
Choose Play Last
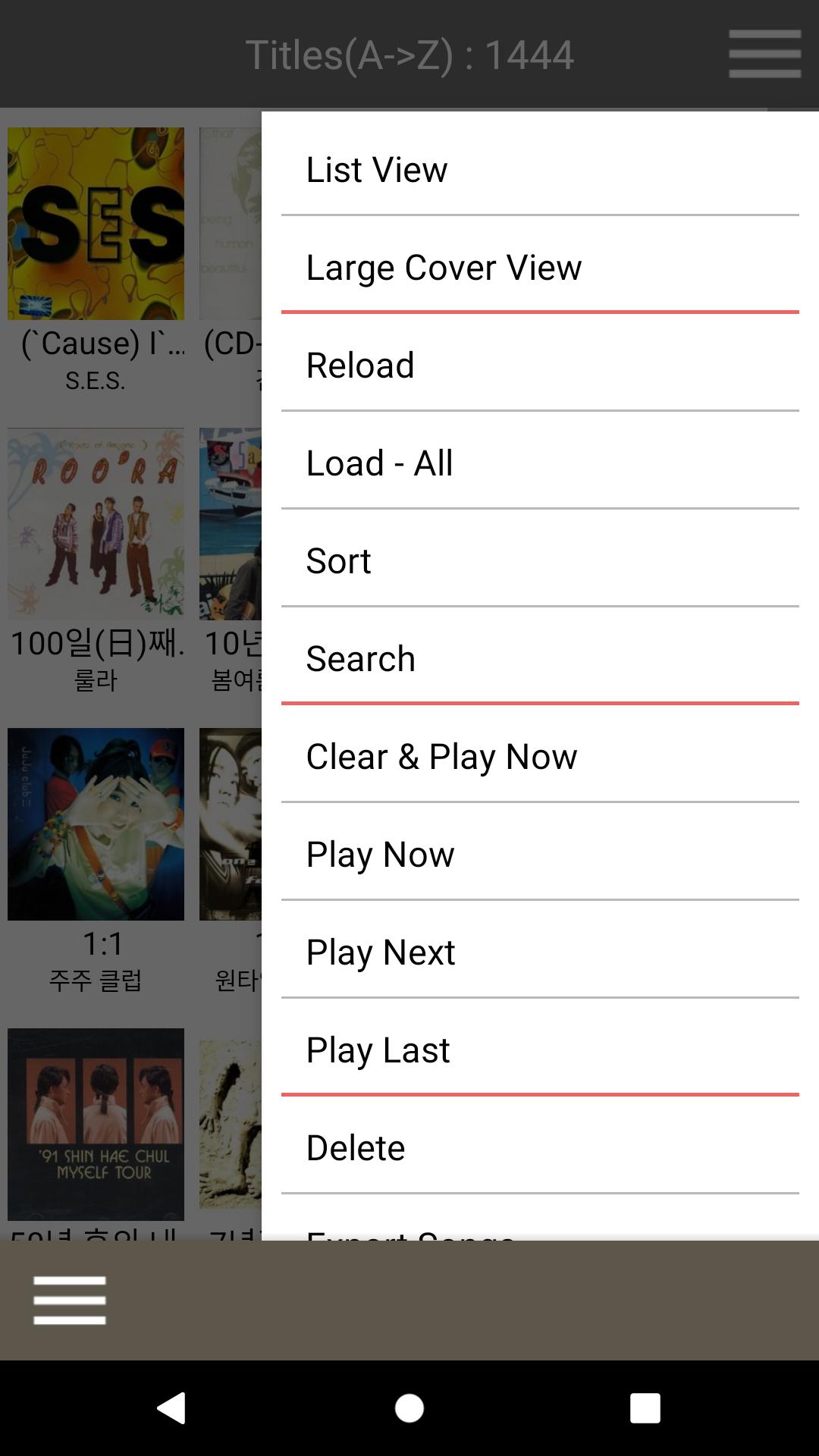point(538,1050)
